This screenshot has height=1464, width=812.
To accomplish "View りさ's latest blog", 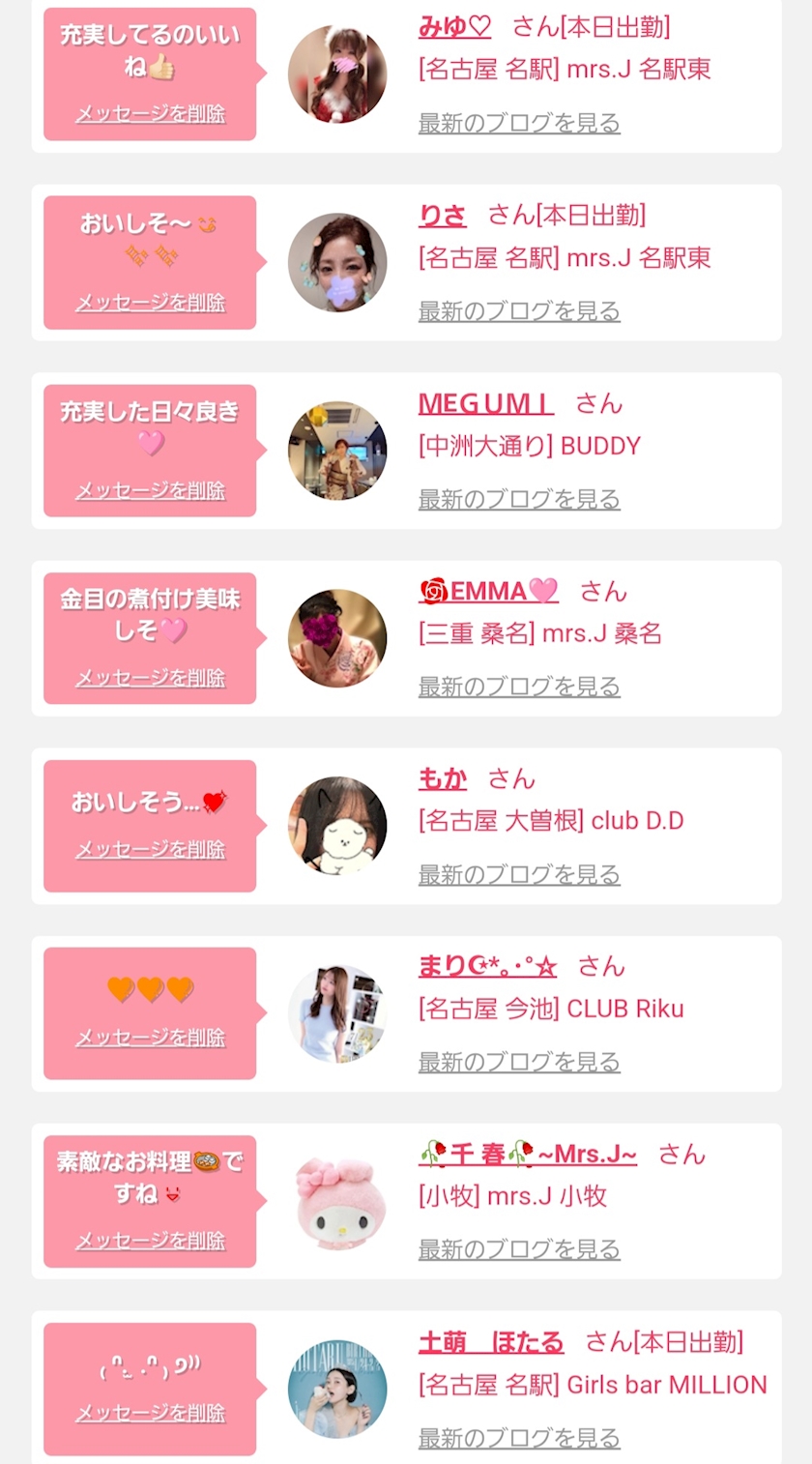I will click(x=519, y=311).
